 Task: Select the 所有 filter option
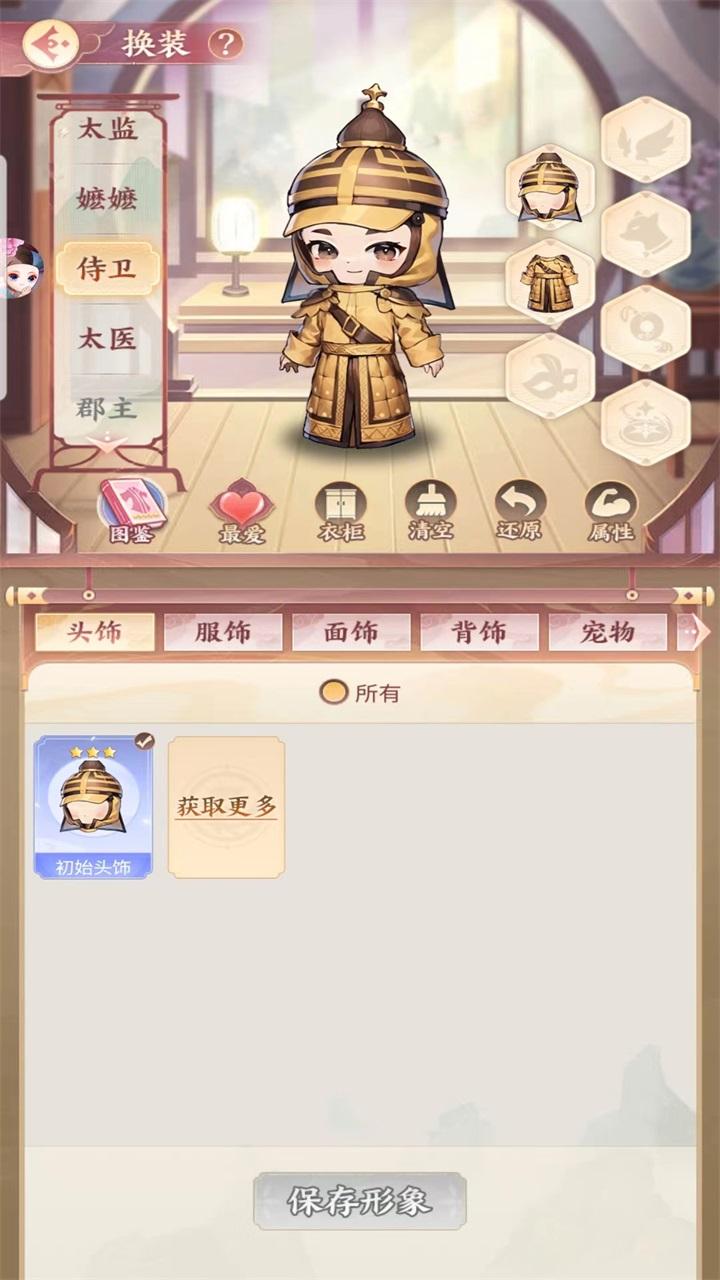(360, 692)
